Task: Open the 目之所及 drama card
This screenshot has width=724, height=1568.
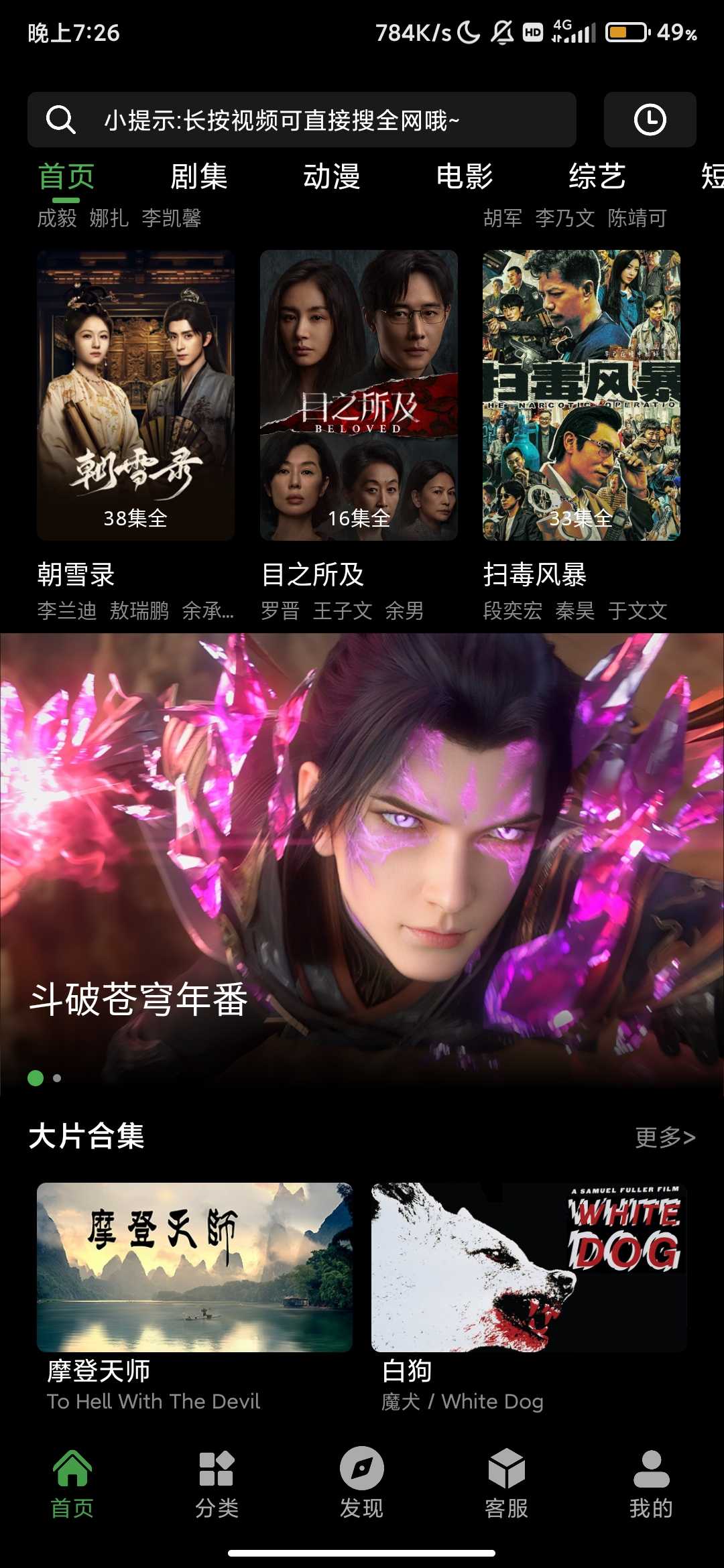Action: pos(359,395)
